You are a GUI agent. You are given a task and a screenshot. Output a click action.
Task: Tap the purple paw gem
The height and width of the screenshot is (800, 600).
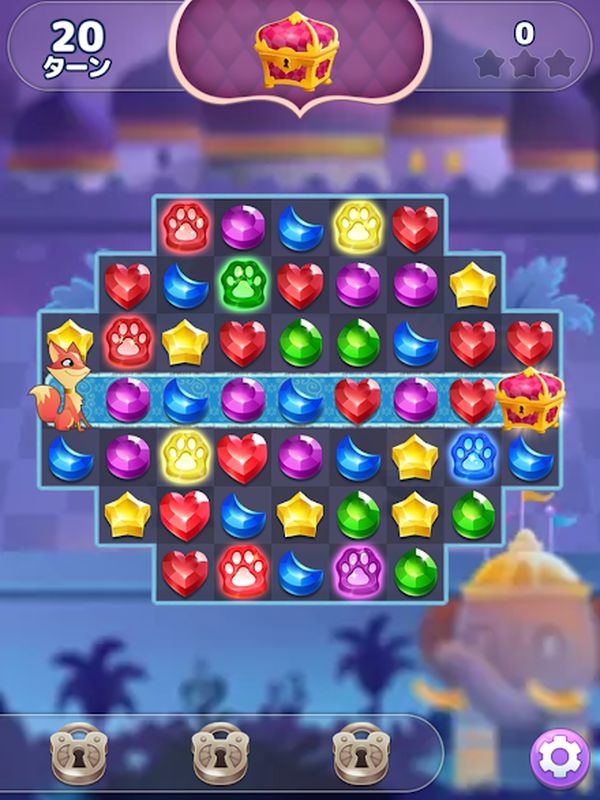click(x=356, y=571)
